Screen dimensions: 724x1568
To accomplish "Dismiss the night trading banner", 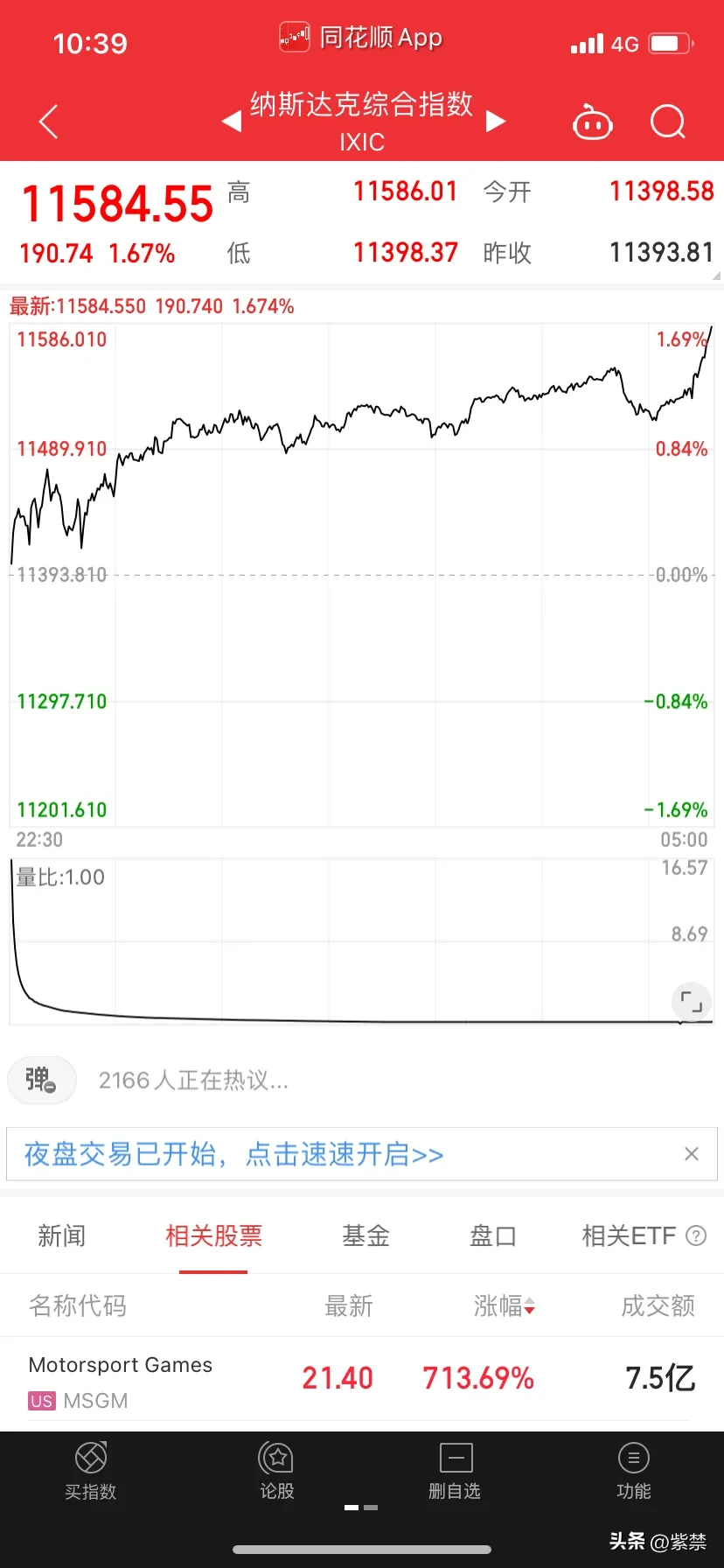I will [x=692, y=1154].
